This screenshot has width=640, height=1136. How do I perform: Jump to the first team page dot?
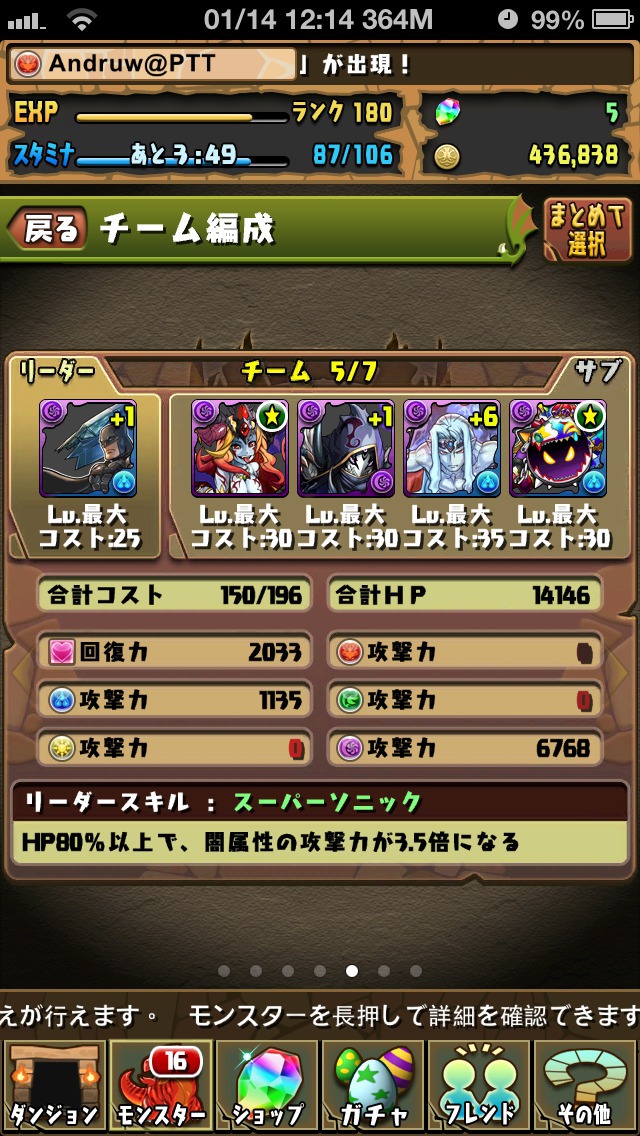click(223, 970)
